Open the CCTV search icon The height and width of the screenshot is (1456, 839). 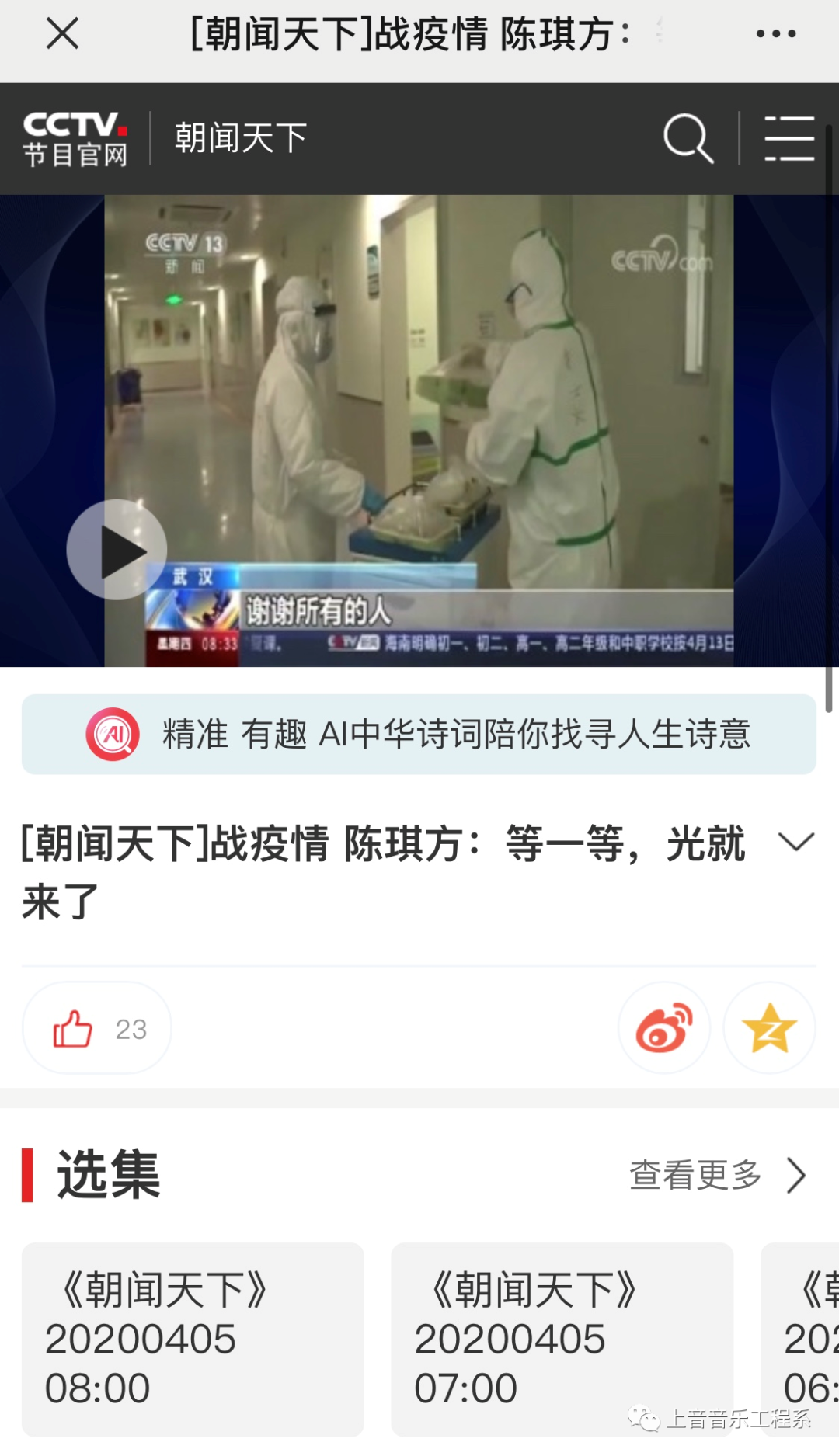click(x=688, y=139)
